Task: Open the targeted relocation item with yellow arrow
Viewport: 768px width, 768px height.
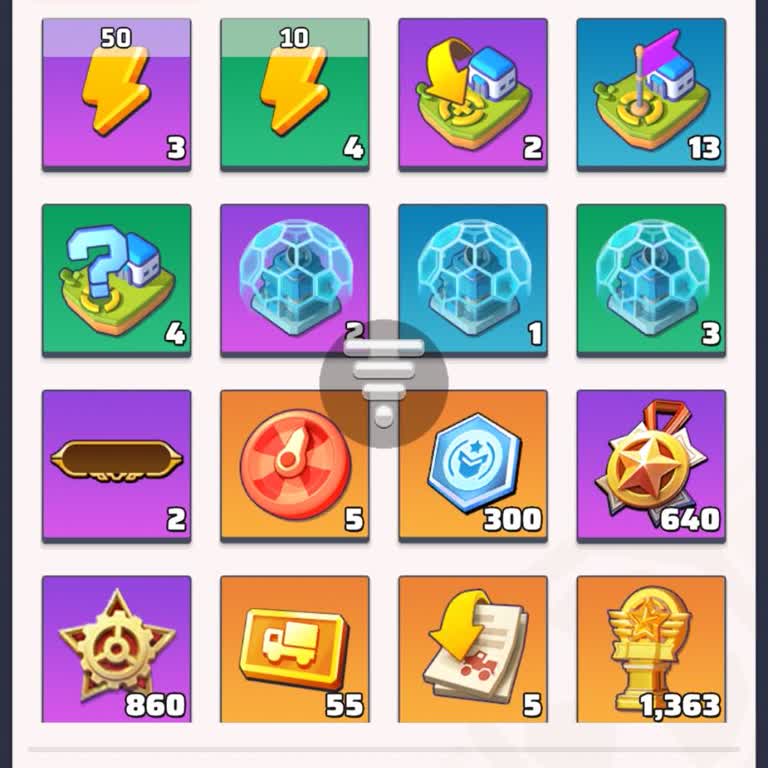Action: pos(472,94)
